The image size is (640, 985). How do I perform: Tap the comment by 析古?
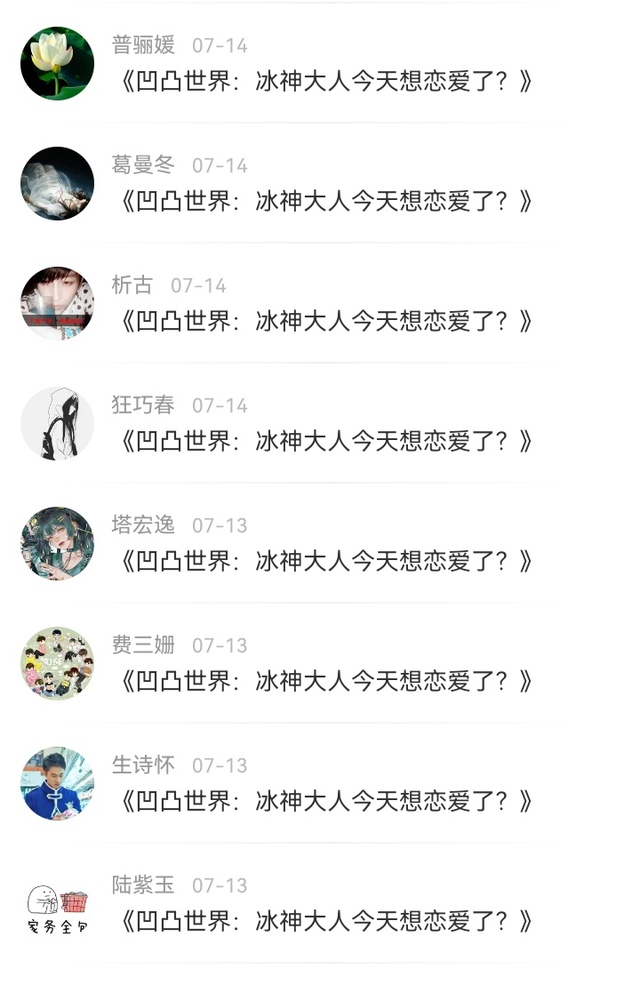(320, 303)
